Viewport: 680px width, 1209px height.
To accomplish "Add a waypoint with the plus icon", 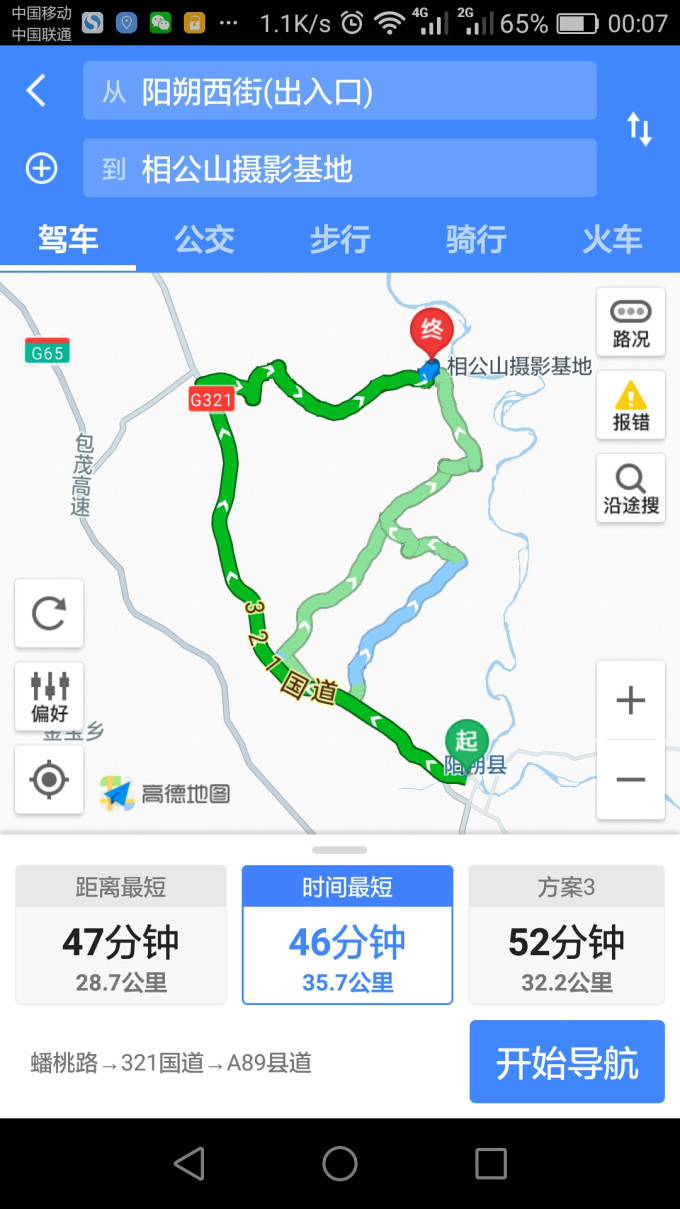I will [x=41, y=168].
